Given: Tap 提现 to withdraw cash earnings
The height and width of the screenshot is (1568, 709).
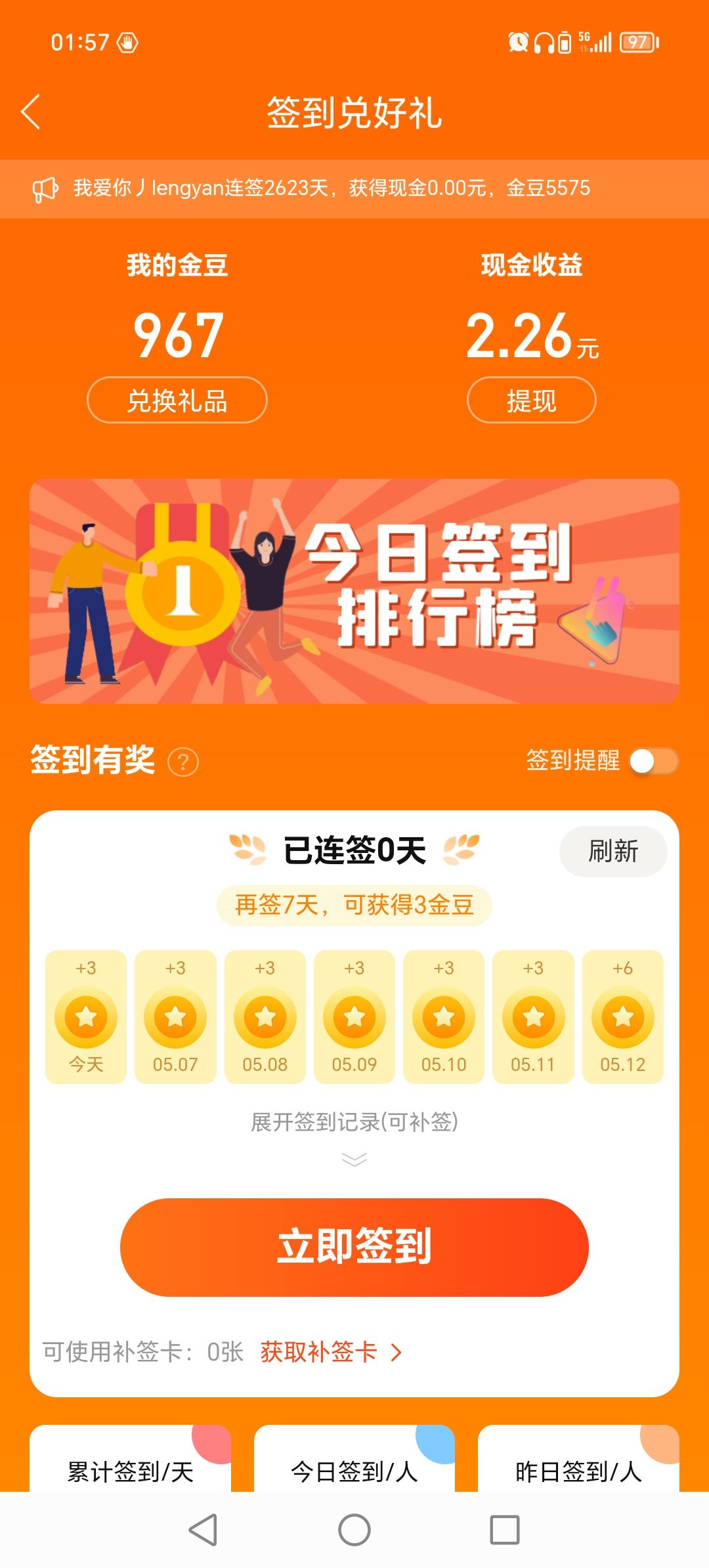Looking at the screenshot, I should point(531,401).
